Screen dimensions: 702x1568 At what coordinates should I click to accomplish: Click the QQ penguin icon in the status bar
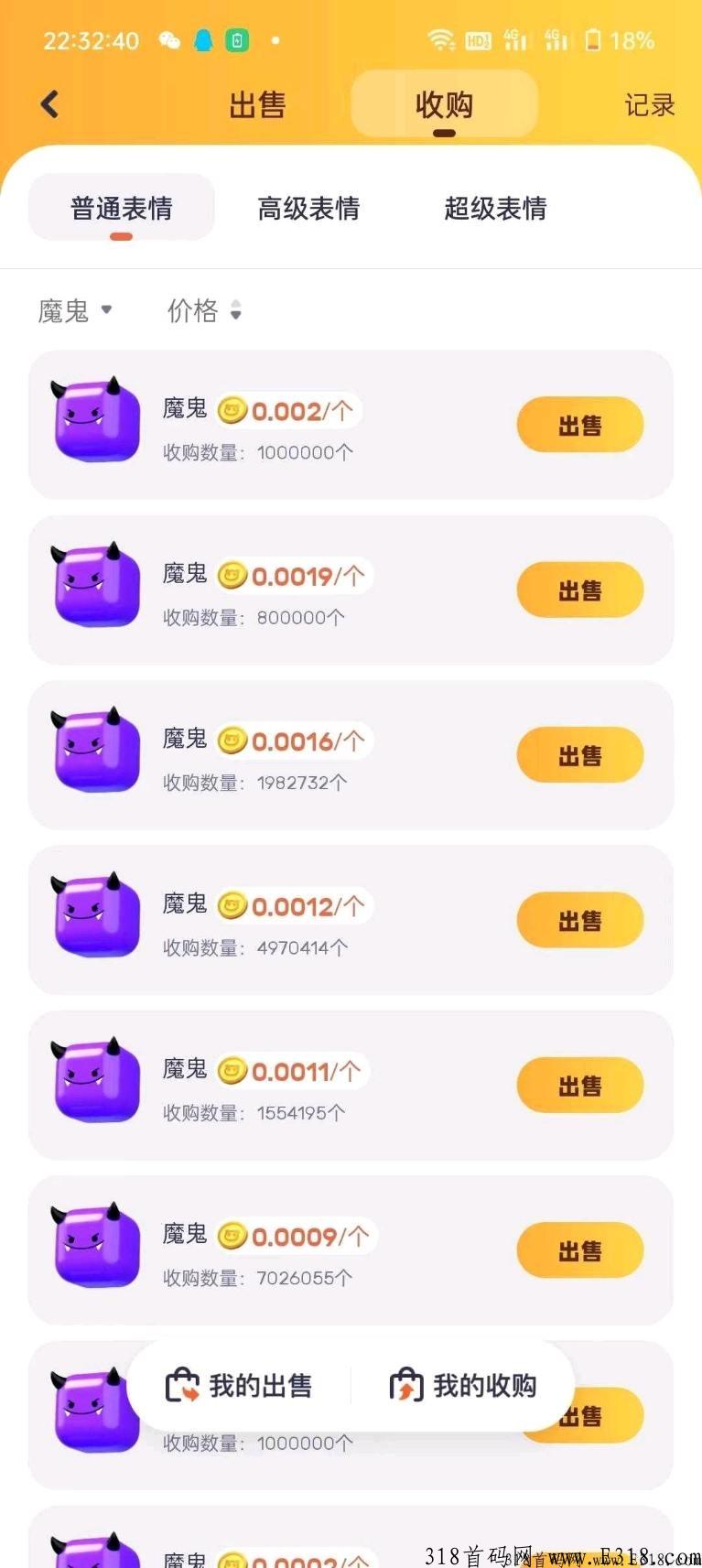pyautogui.click(x=203, y=40)
